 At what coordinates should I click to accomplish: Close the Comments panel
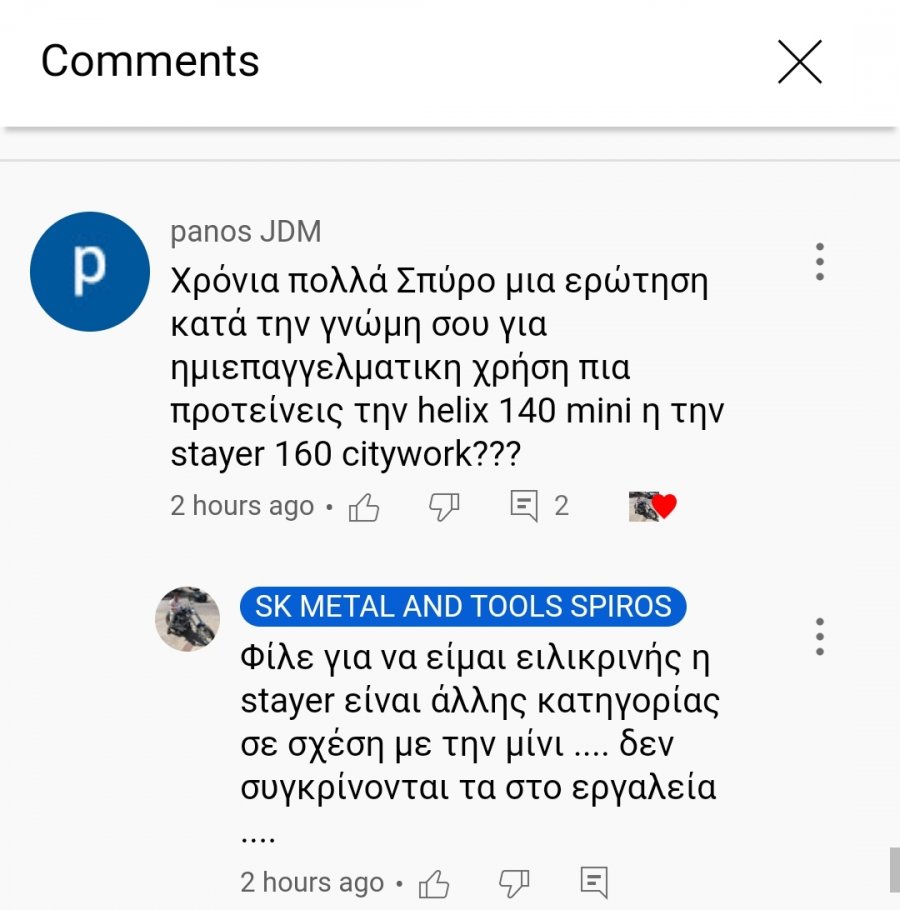coord(799,62)
